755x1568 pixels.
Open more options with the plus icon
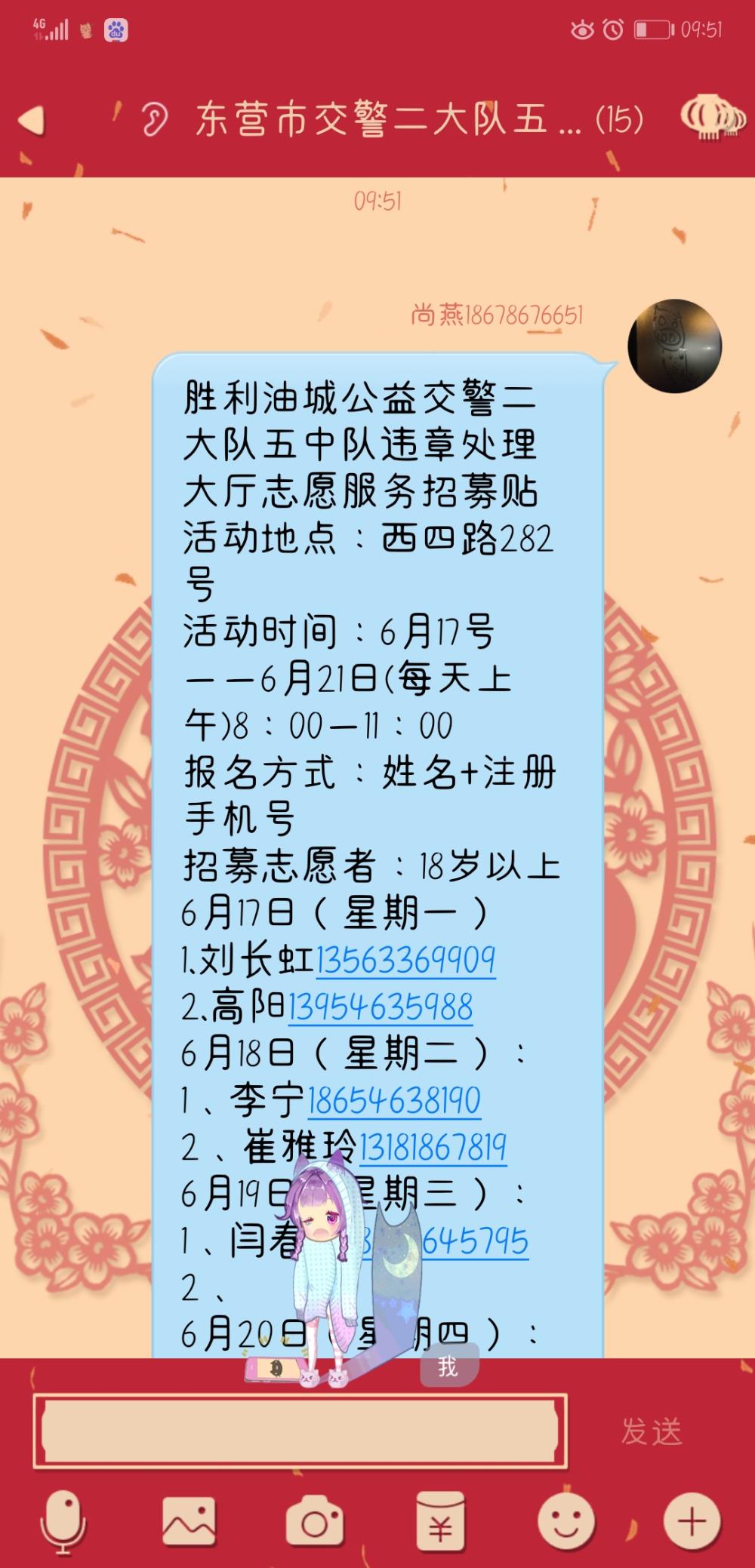tap(692, 1522)
